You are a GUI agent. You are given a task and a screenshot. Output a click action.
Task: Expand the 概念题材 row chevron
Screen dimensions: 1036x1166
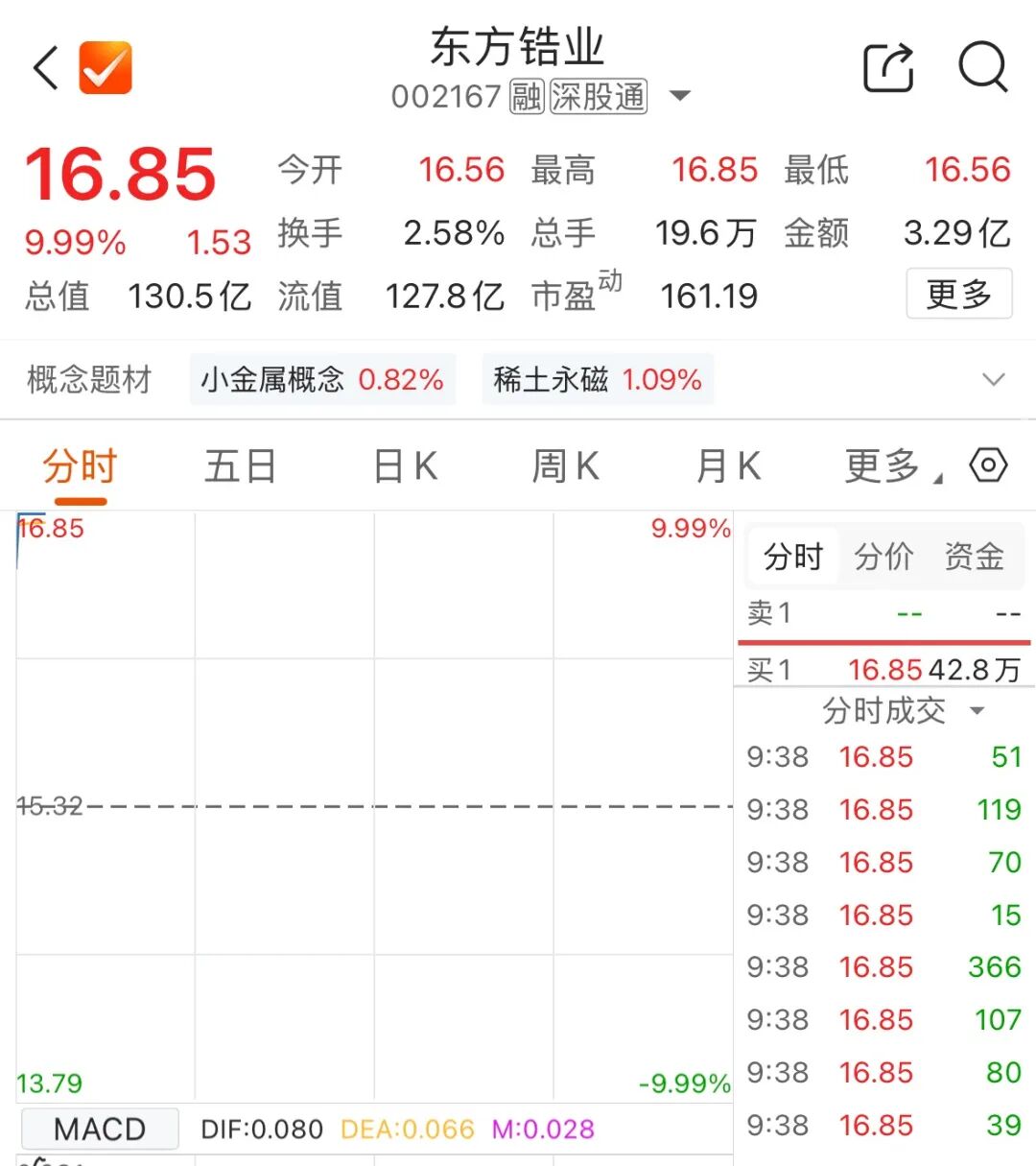click(994, 380)
